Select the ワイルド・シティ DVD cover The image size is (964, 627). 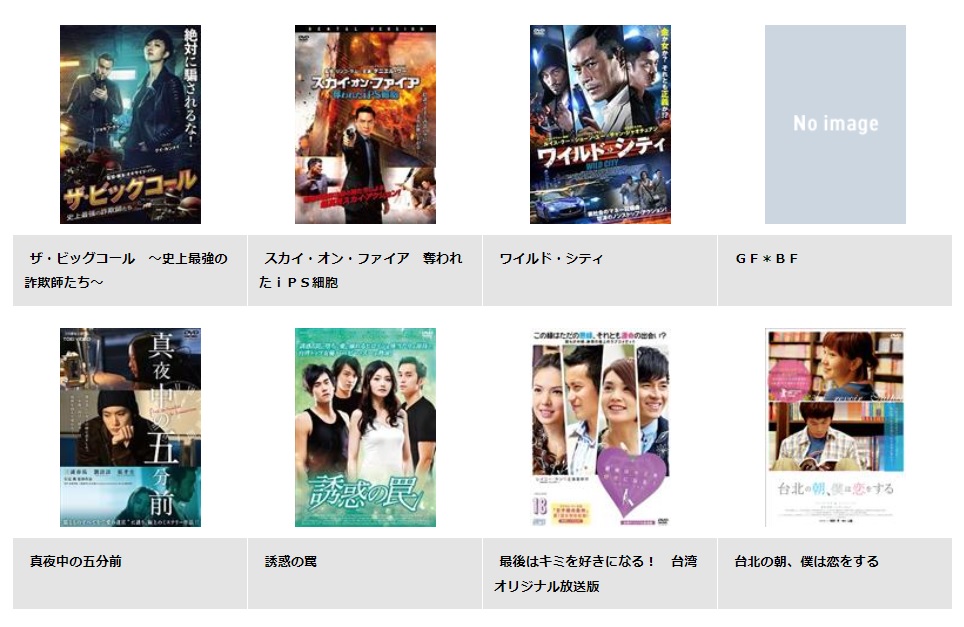(x=600, y=124)
